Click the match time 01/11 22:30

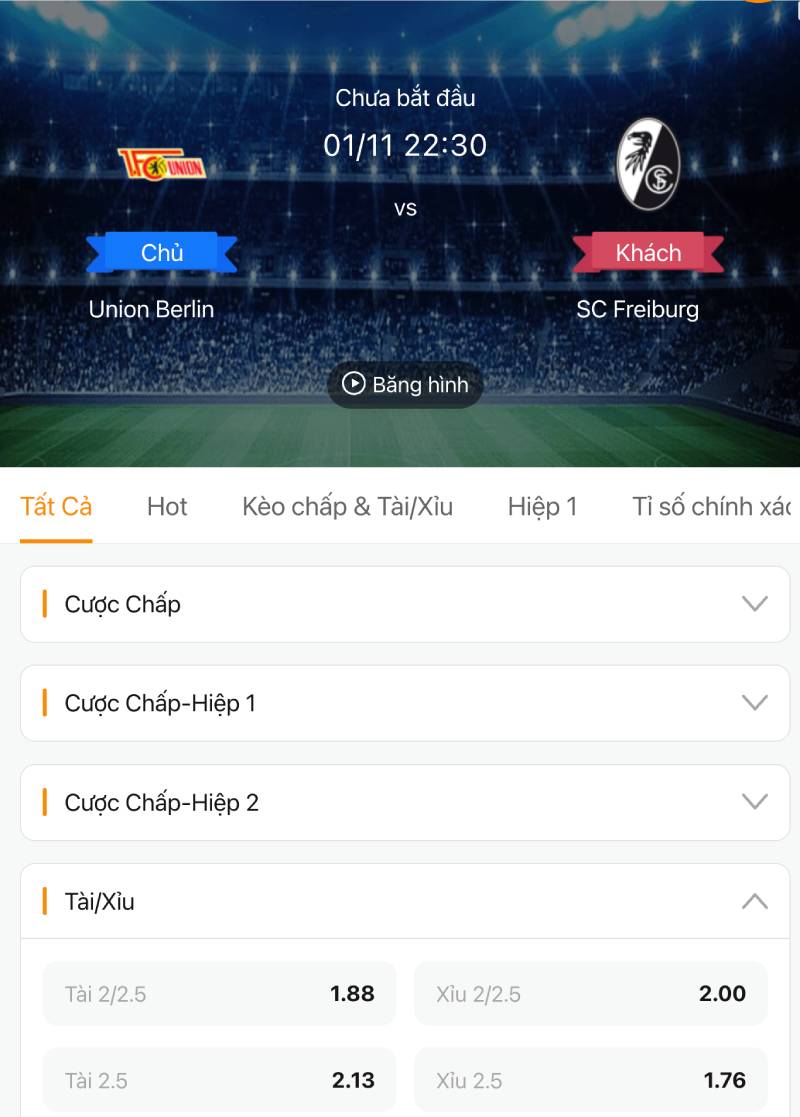[405, 145]
